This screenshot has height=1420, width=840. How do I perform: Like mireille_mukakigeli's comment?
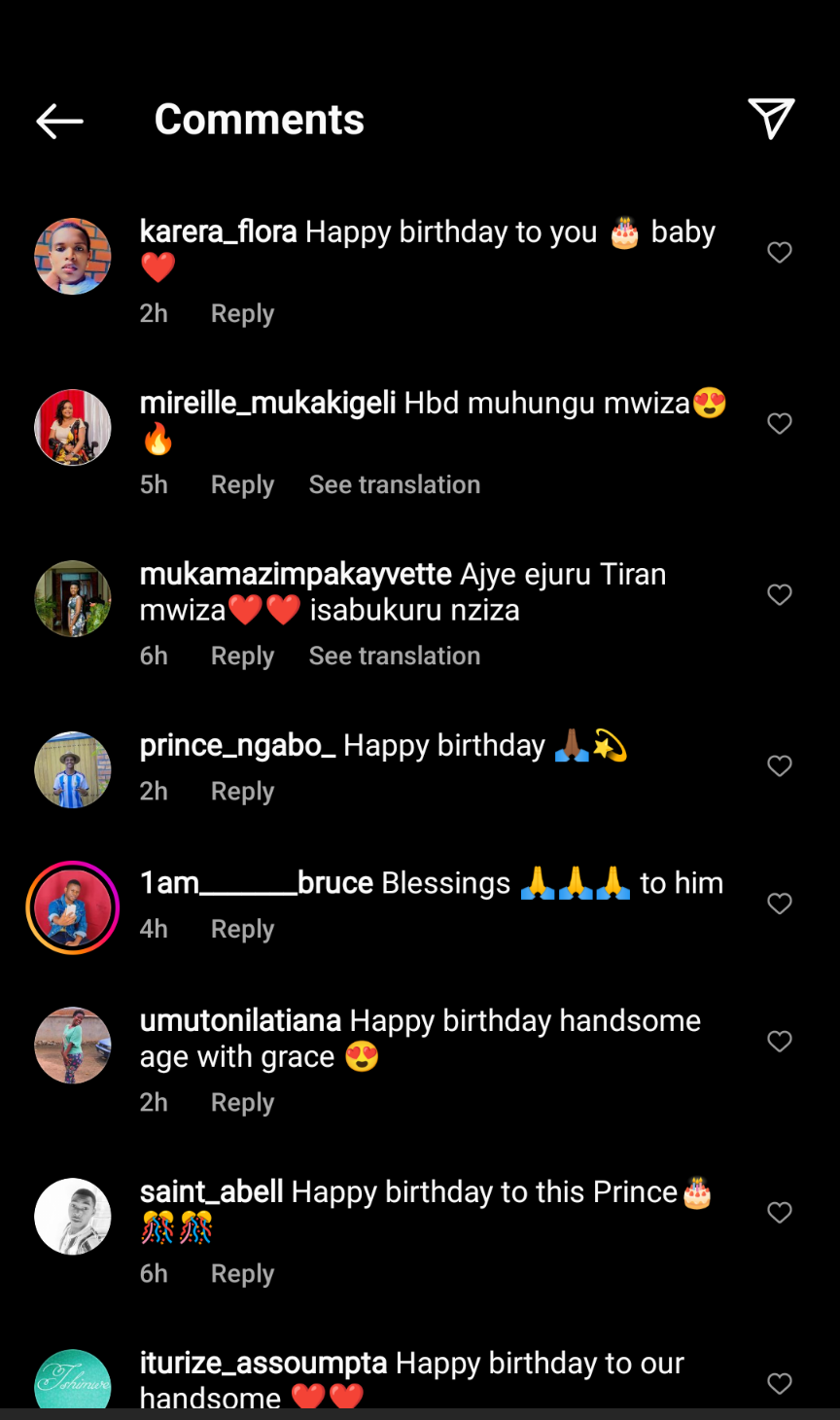point(780,424)
